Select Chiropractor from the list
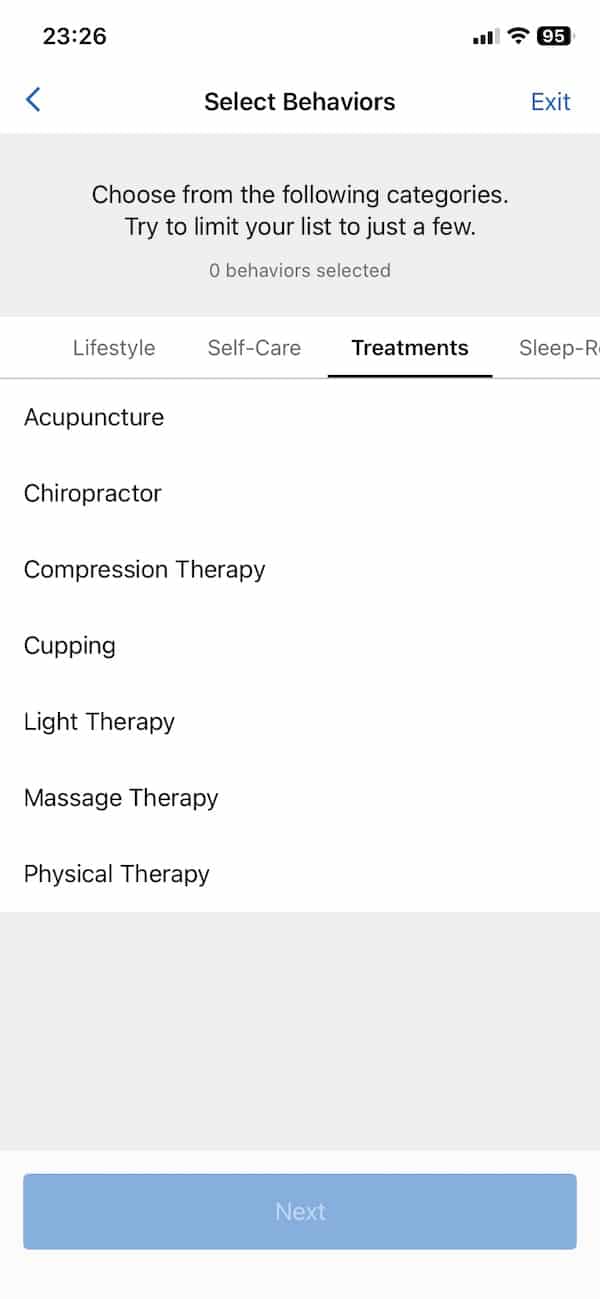Screen dimensions: 600x1299 300,493
